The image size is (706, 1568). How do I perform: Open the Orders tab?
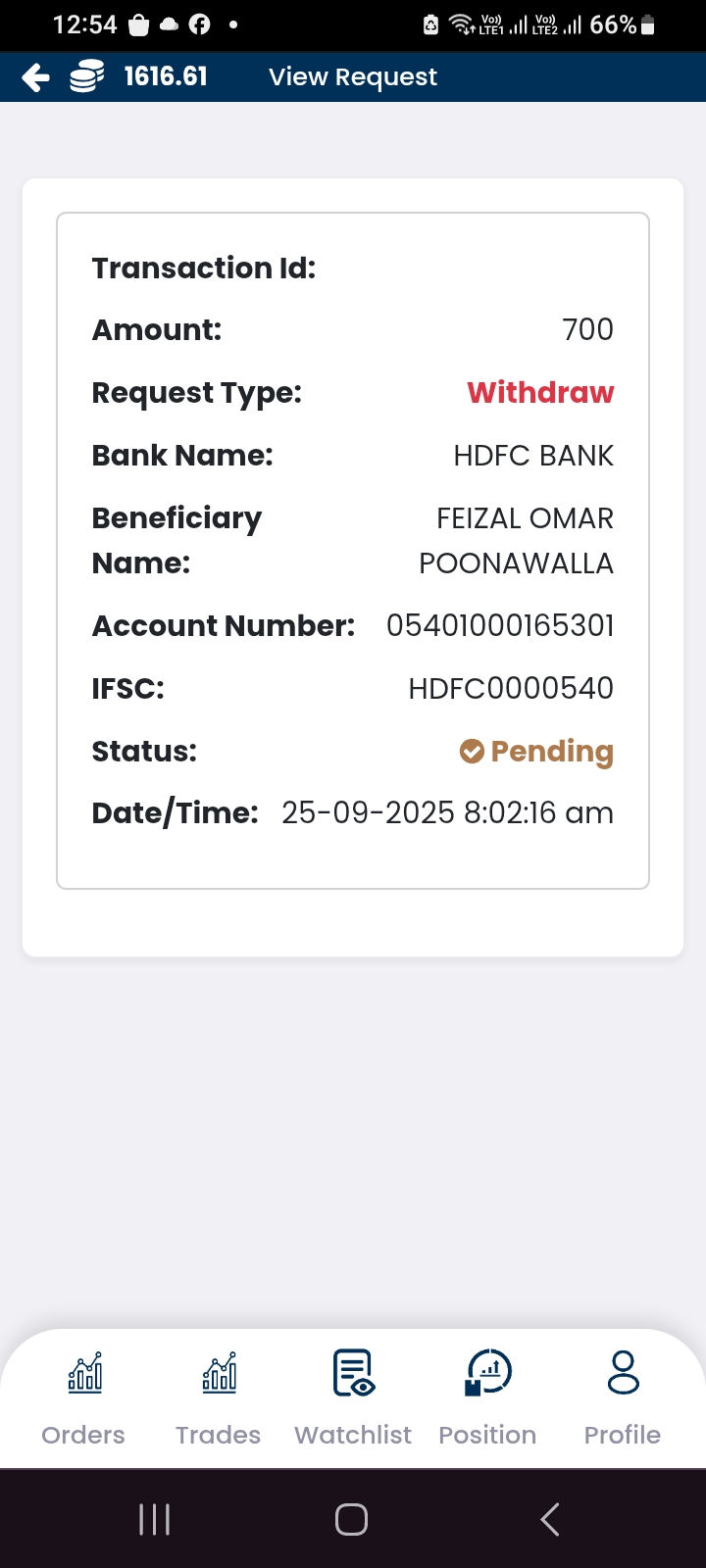coord(83,1396)
